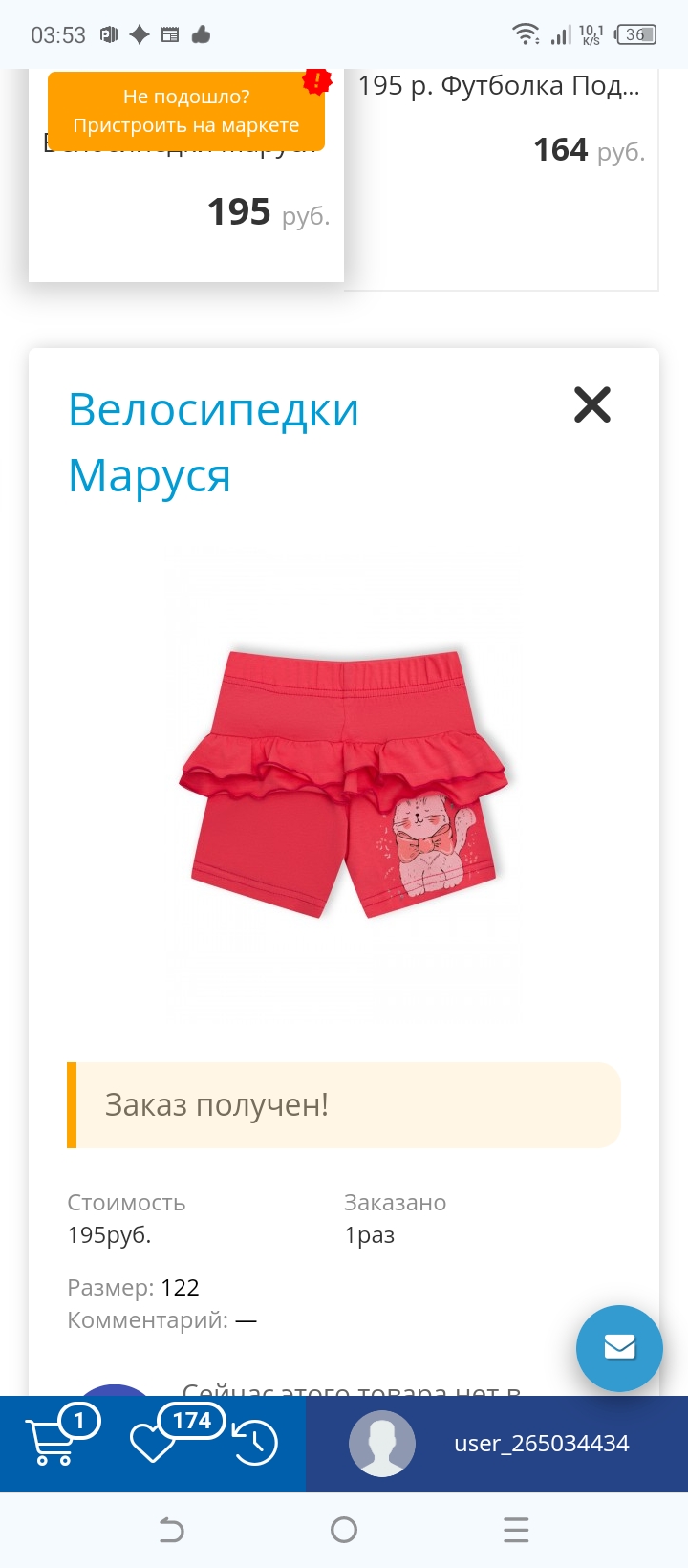Close the Велосипедки Маруся details card

pos(592,404)
